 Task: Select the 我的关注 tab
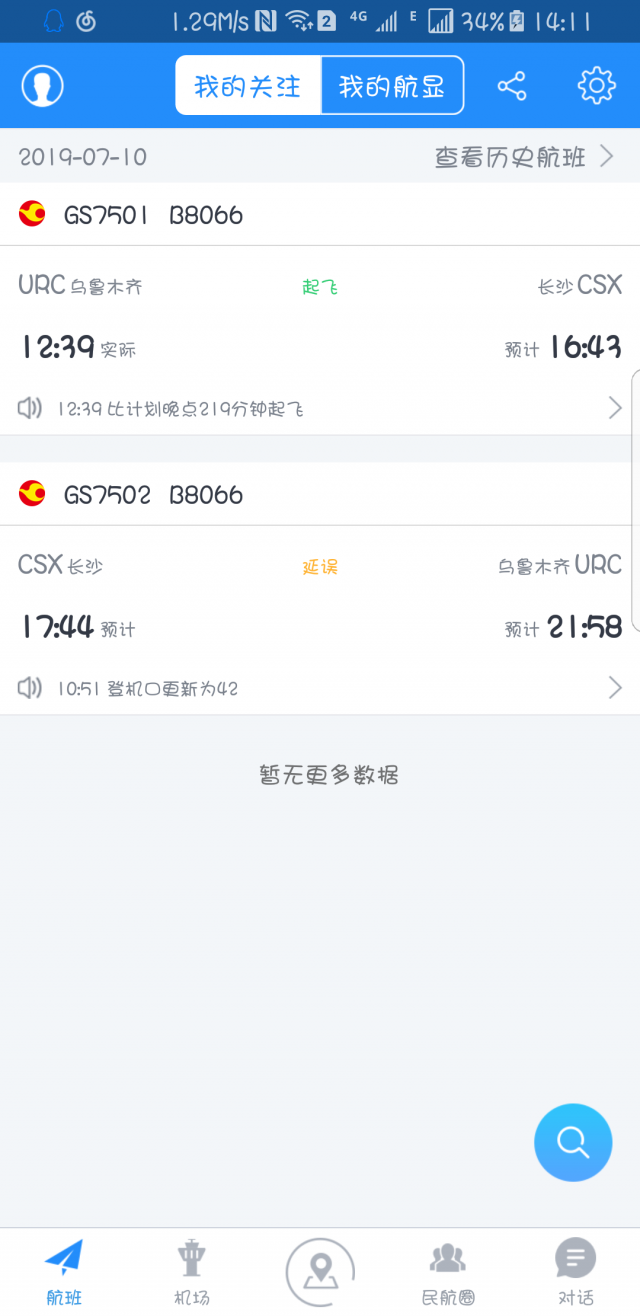pyautogui.click(x=248, y=86)
